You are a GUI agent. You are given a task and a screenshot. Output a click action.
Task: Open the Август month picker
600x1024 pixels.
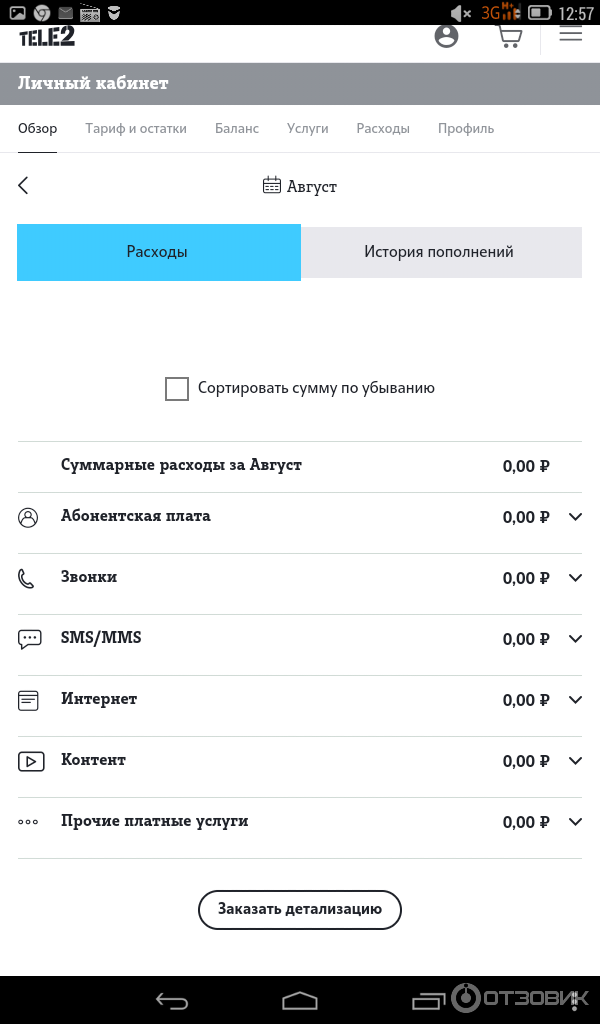[x=300, y=186]
